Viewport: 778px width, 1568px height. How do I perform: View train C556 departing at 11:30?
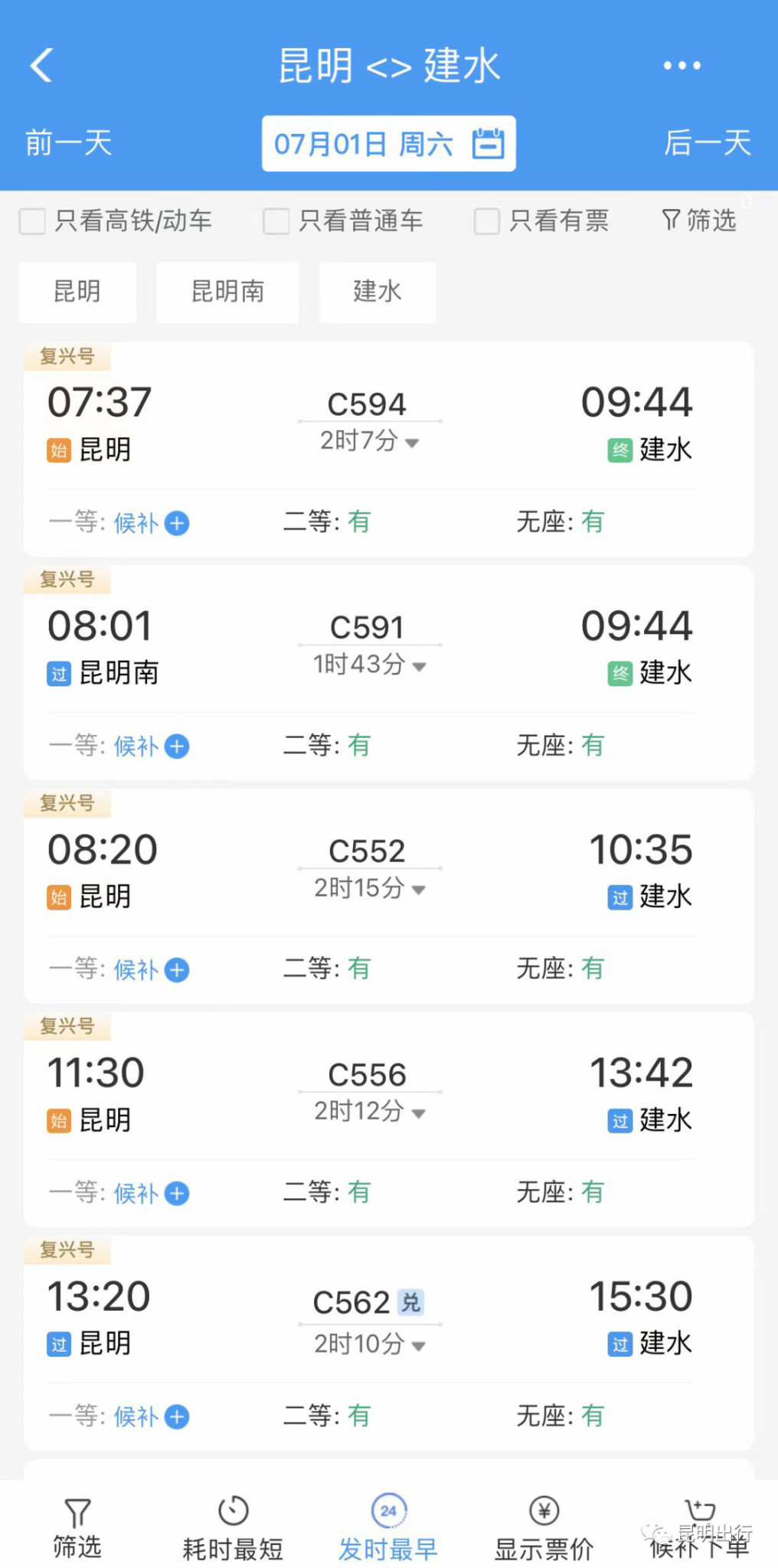(x=368, y=1074)
